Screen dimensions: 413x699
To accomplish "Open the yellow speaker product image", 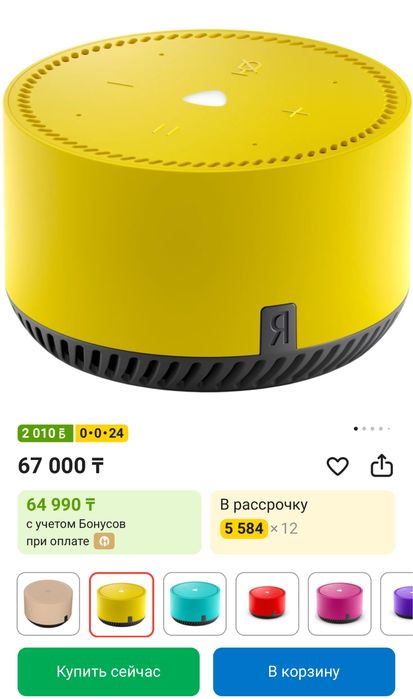I will (206, 210).
